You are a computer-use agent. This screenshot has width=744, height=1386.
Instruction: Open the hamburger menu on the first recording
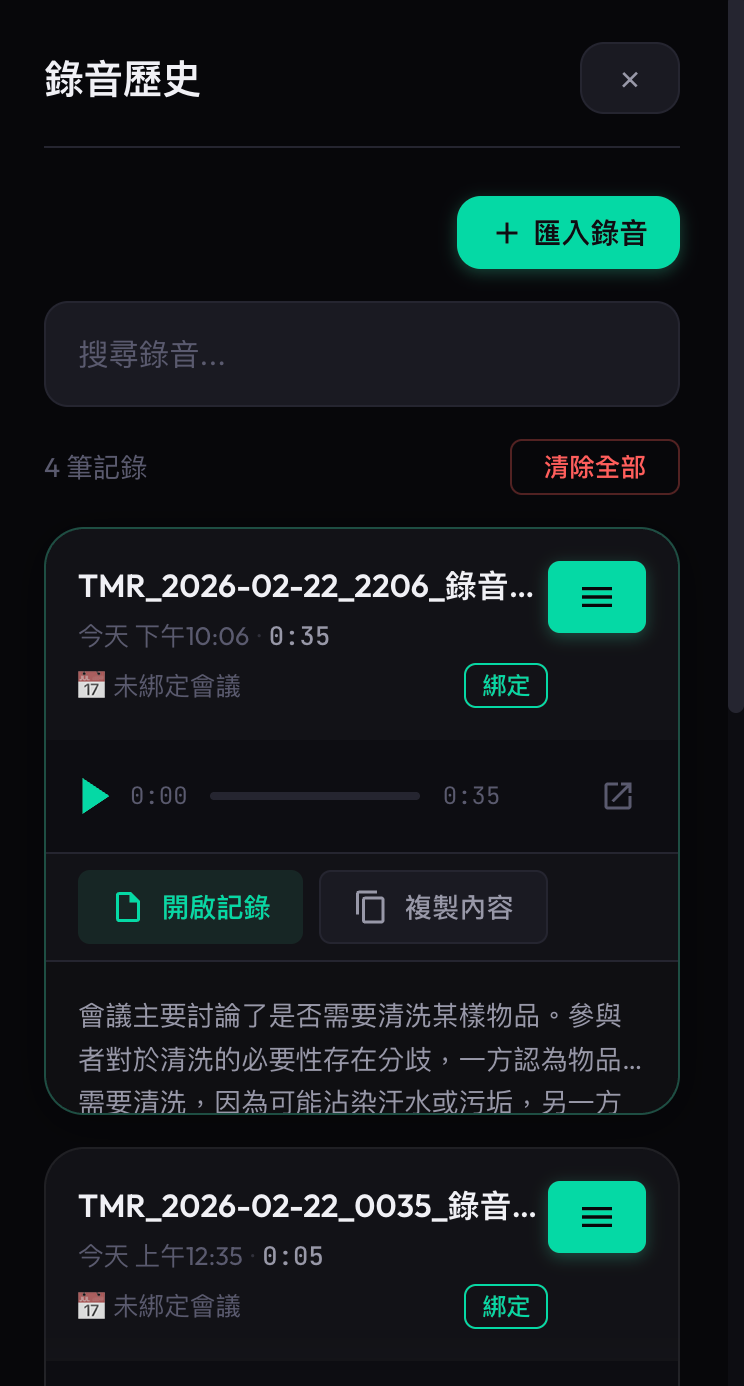point(596,597)
